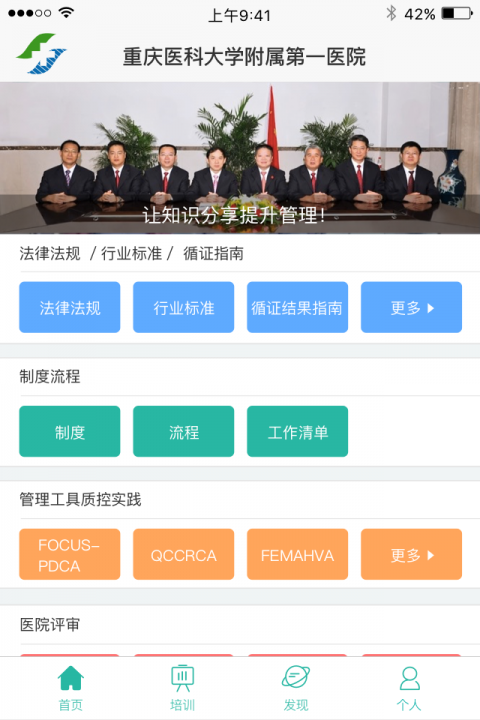Tap the 让知识分享提升管理 banner

point(240,158)
